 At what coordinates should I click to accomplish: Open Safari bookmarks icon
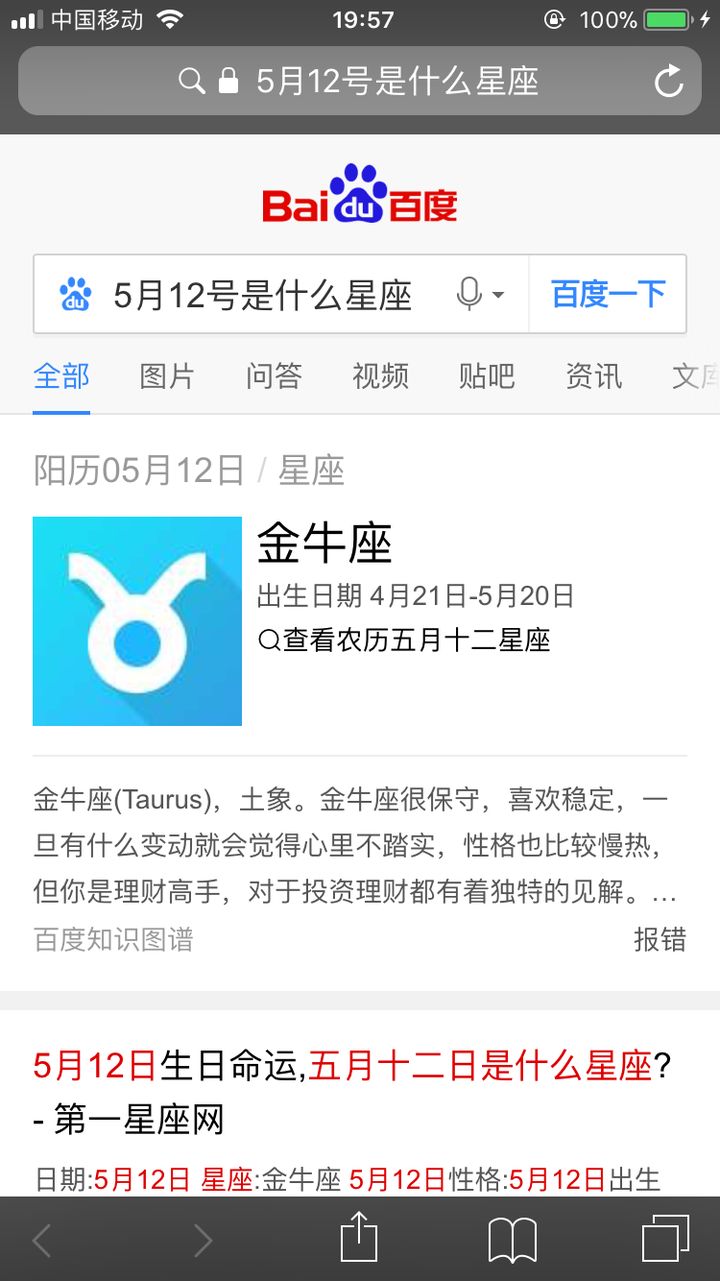(x=513, y=1237)
